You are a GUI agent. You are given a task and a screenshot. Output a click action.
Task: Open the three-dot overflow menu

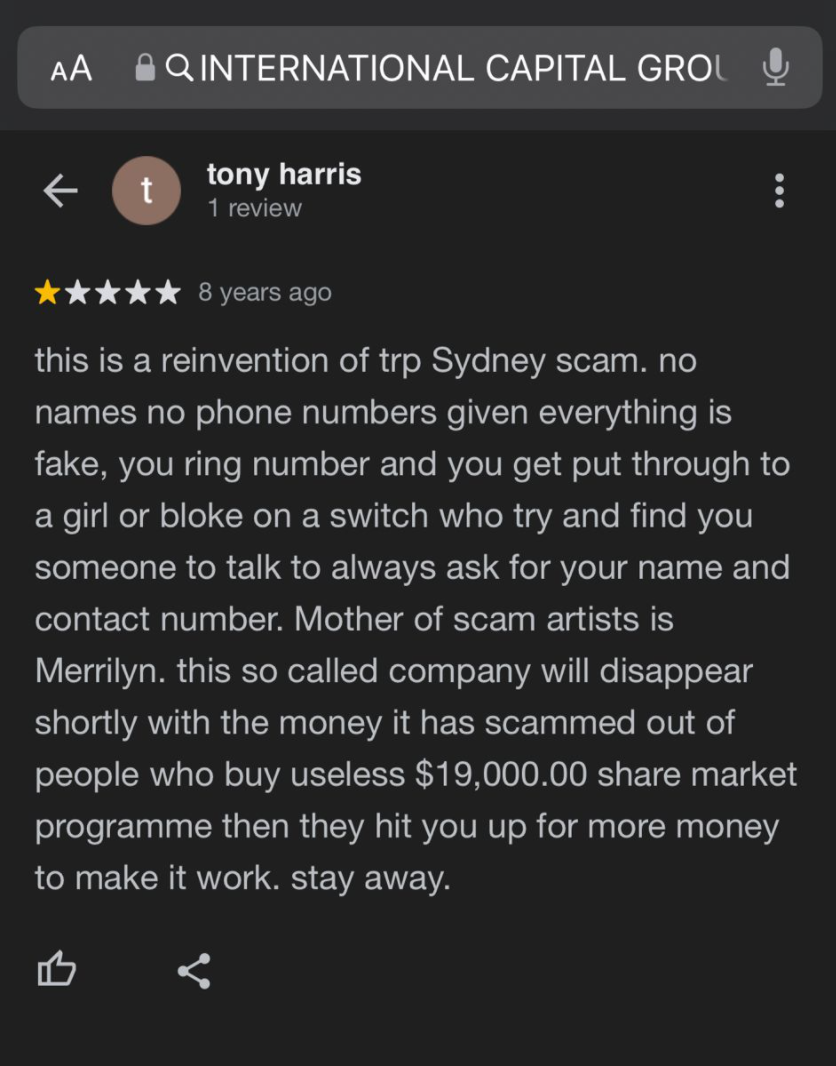779,190
